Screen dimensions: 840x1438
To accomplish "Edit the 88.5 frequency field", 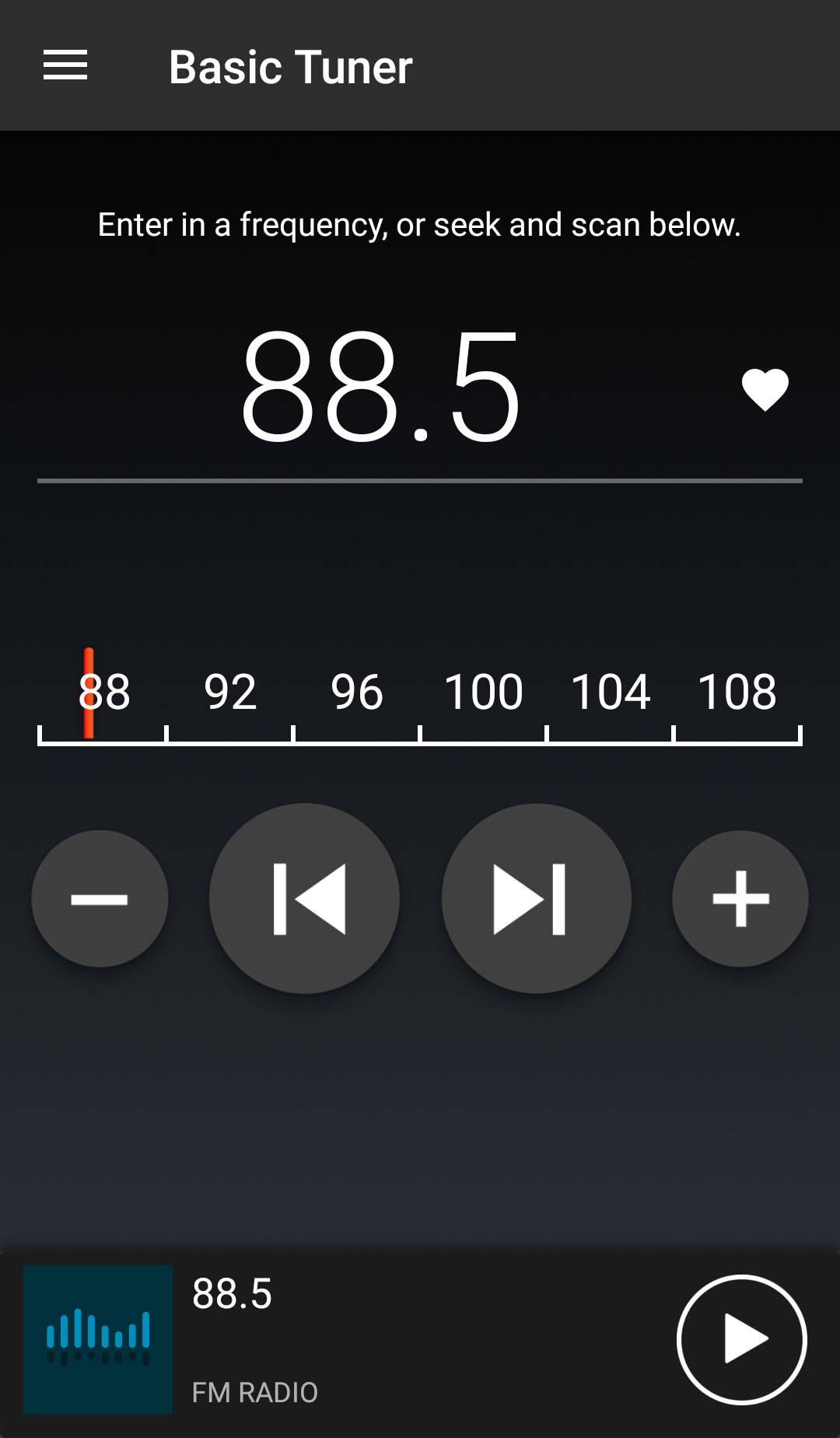I will pos(380,387).
